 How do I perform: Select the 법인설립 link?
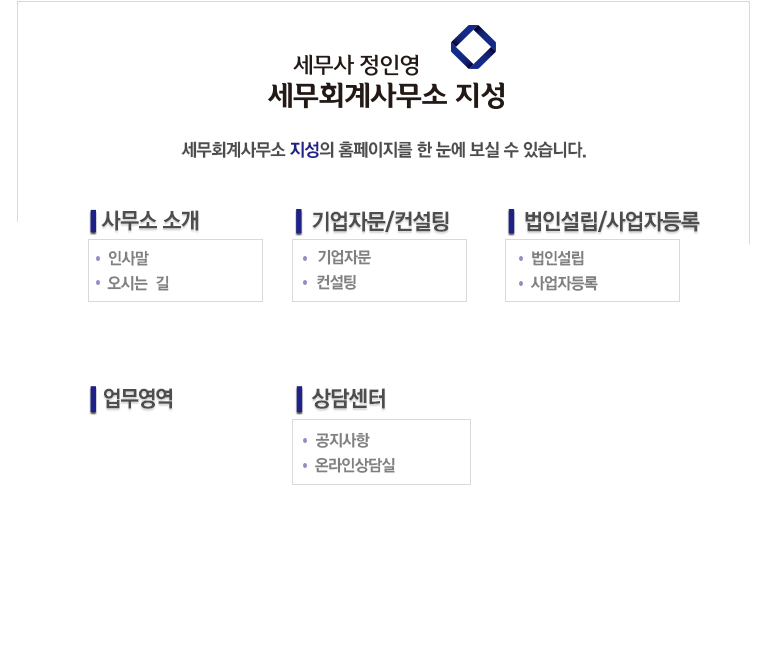557,258
